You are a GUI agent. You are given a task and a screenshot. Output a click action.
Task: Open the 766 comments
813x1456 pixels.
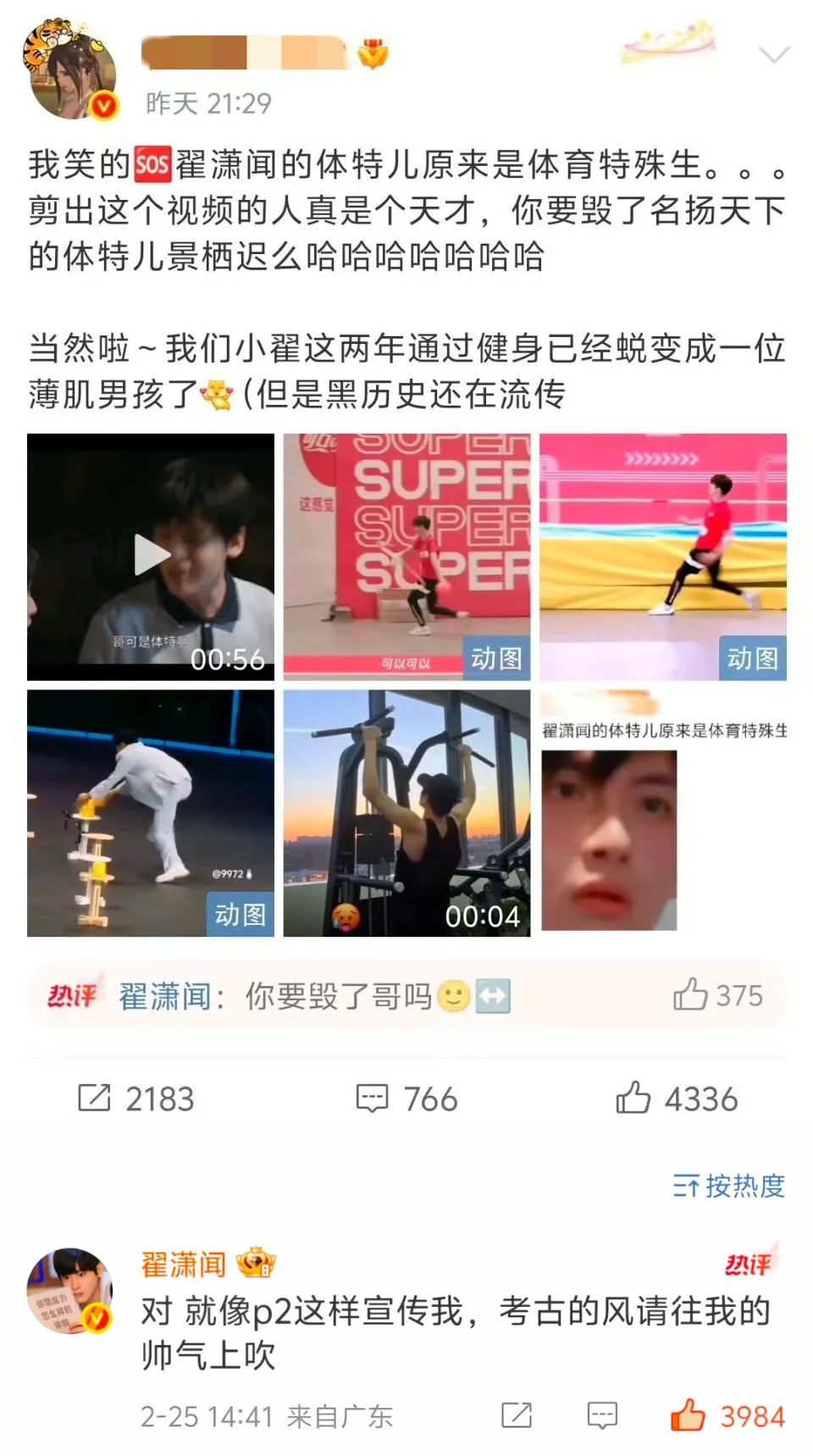coord(406,1099)
